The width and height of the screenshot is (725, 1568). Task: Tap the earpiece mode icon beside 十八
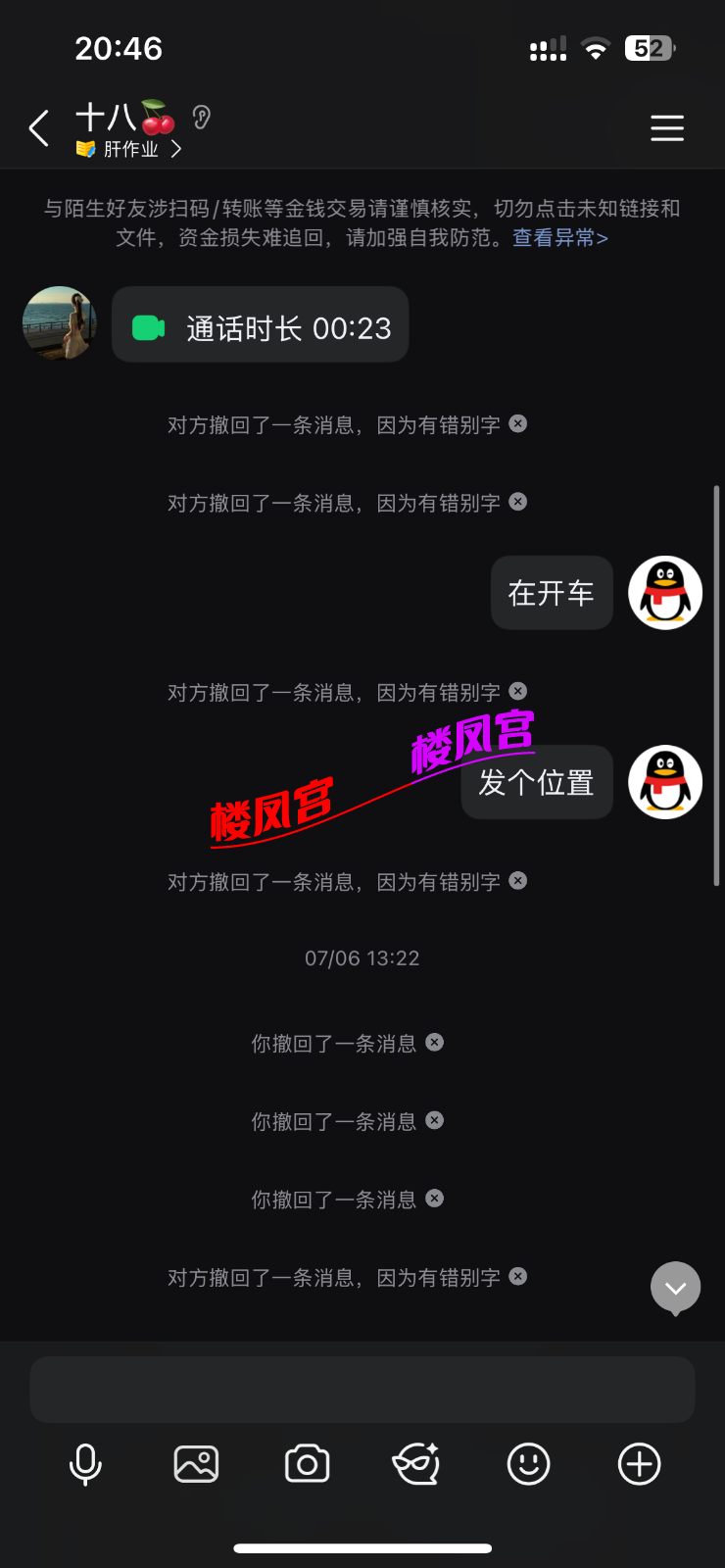click(x=202, y=118)
